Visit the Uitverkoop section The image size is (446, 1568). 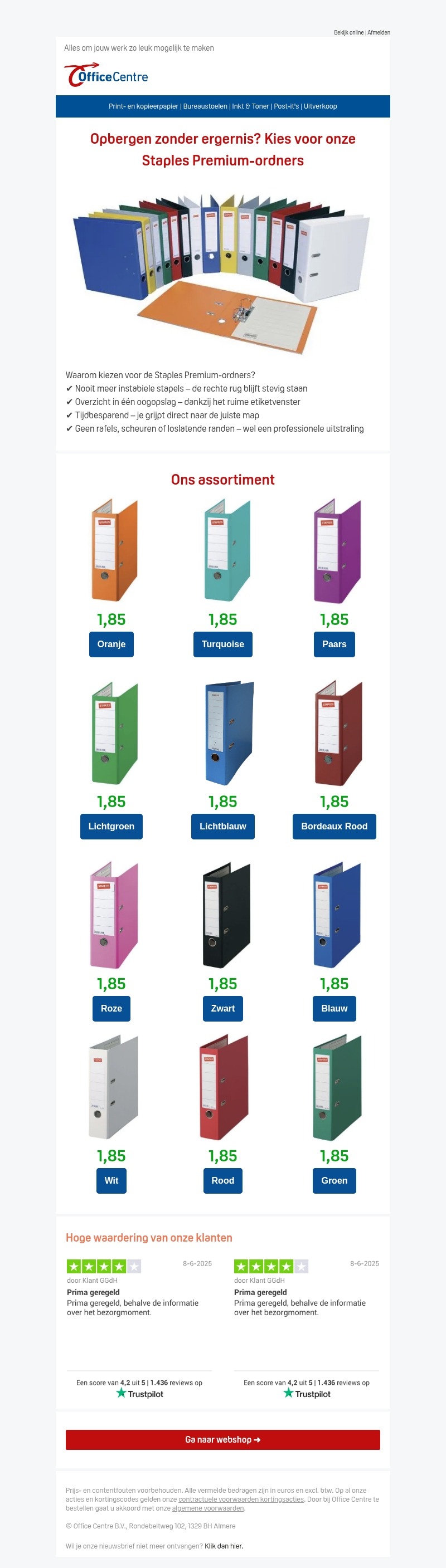tap(321, 106)
